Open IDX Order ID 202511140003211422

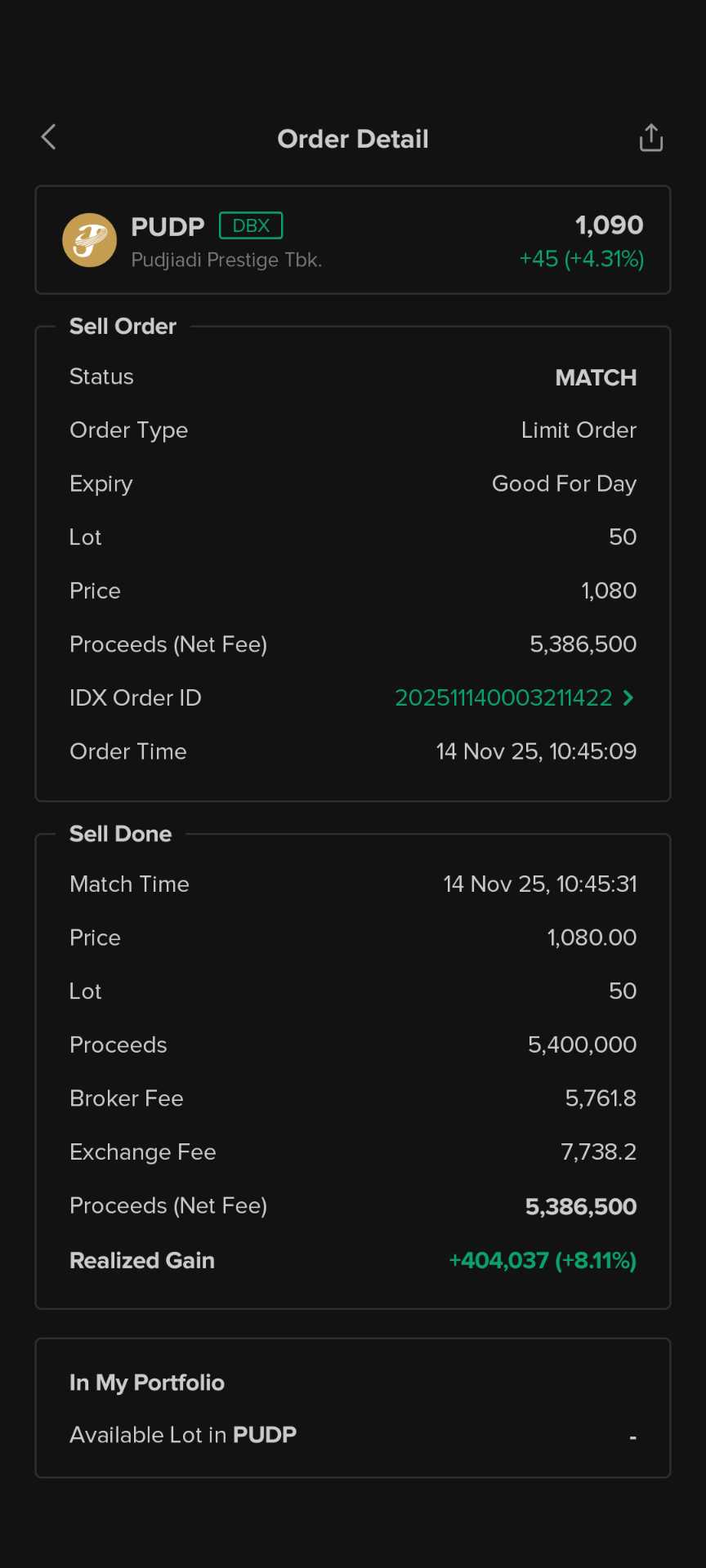pos(514,698)
